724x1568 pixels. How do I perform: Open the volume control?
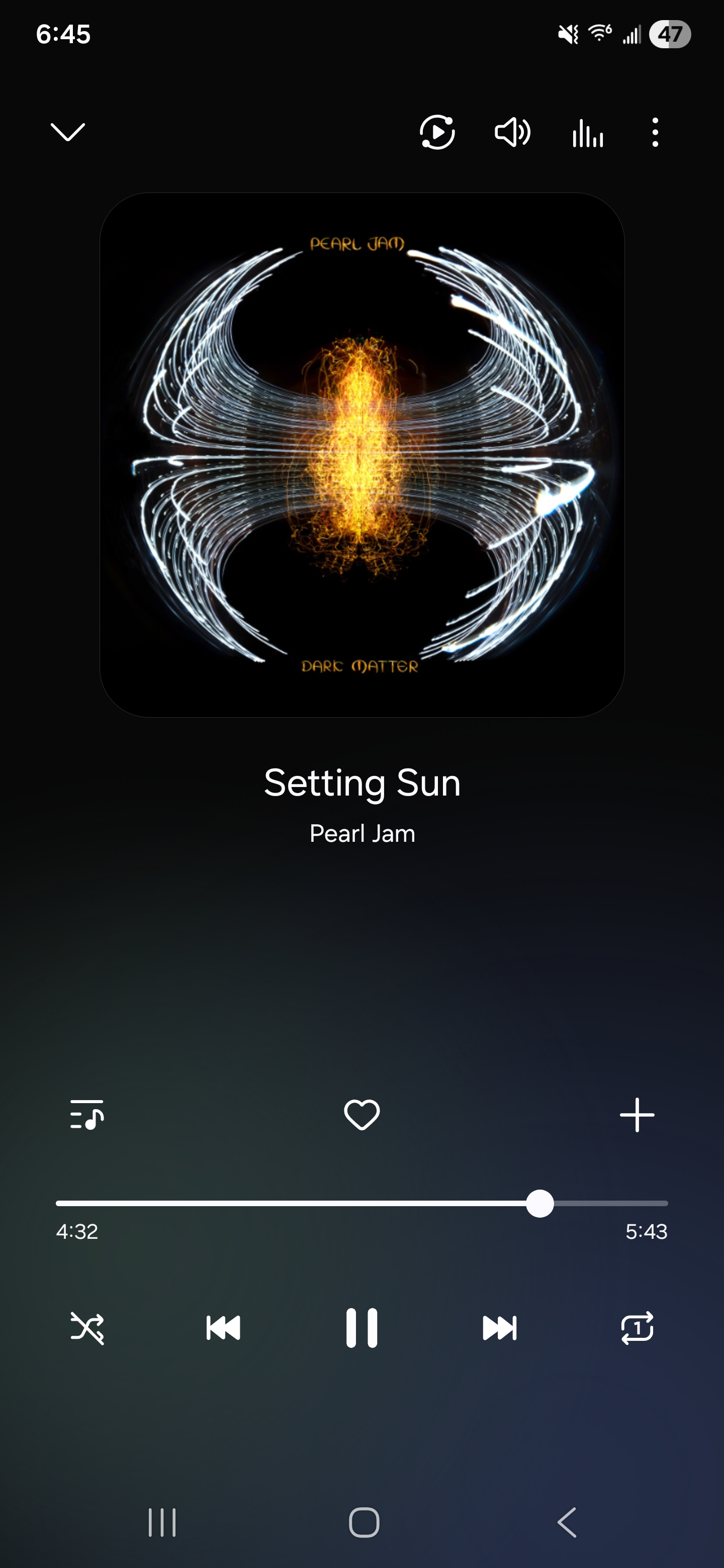tap(512, 132)
